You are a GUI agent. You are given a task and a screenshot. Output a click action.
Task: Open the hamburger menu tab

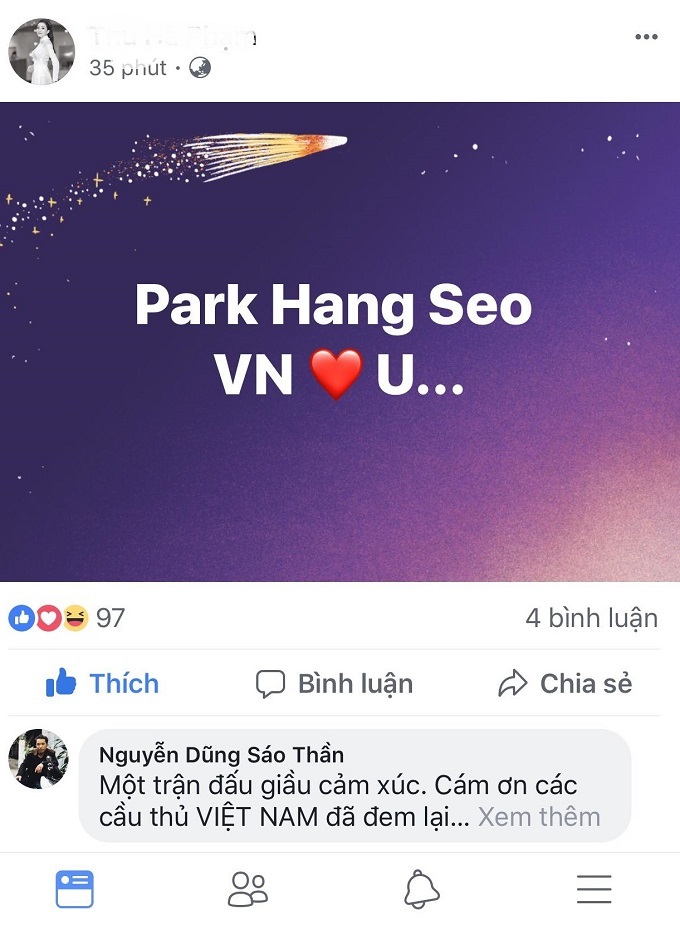pyautogui.click(x=594, y=889)
